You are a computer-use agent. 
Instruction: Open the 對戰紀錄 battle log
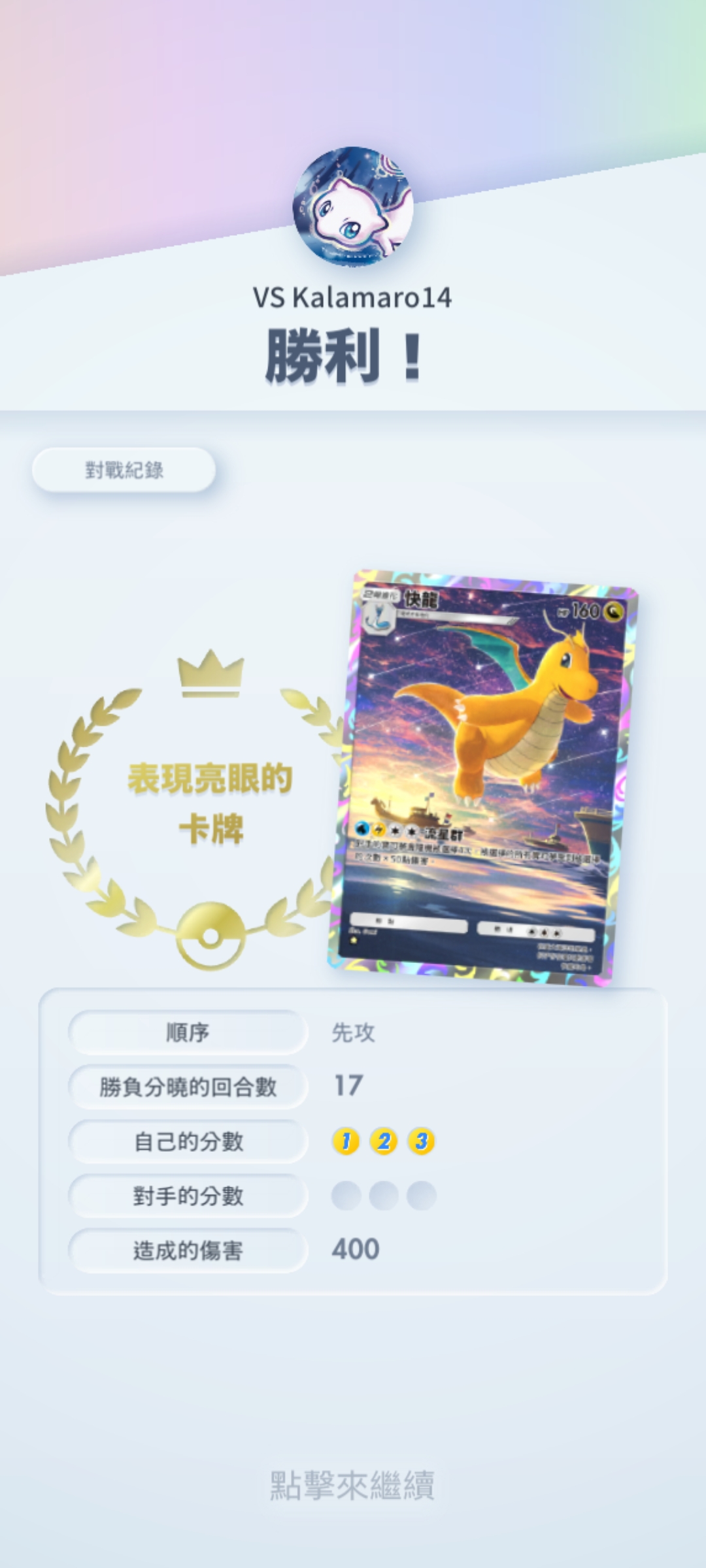[124, 470]
